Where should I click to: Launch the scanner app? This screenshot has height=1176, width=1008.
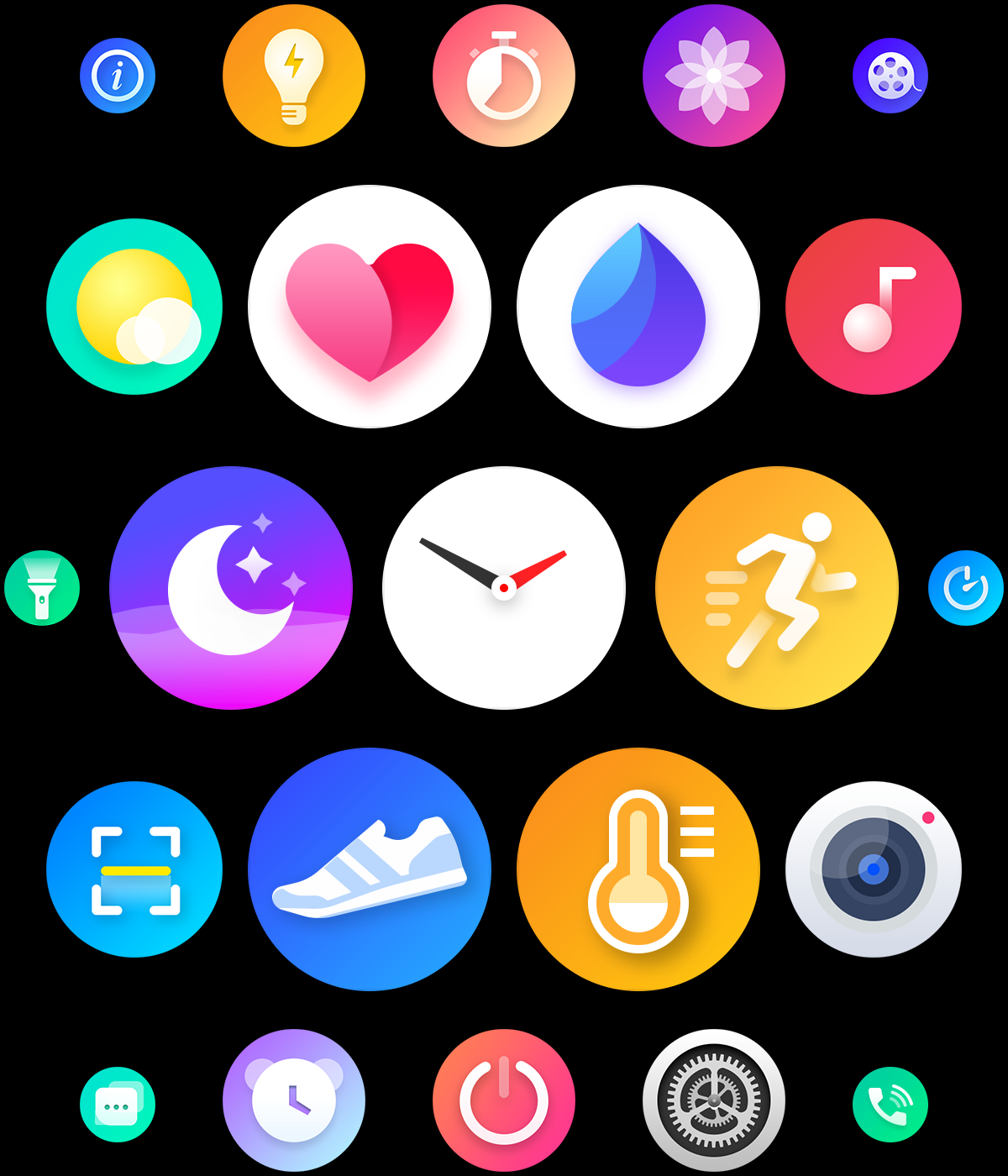(134, 869)
